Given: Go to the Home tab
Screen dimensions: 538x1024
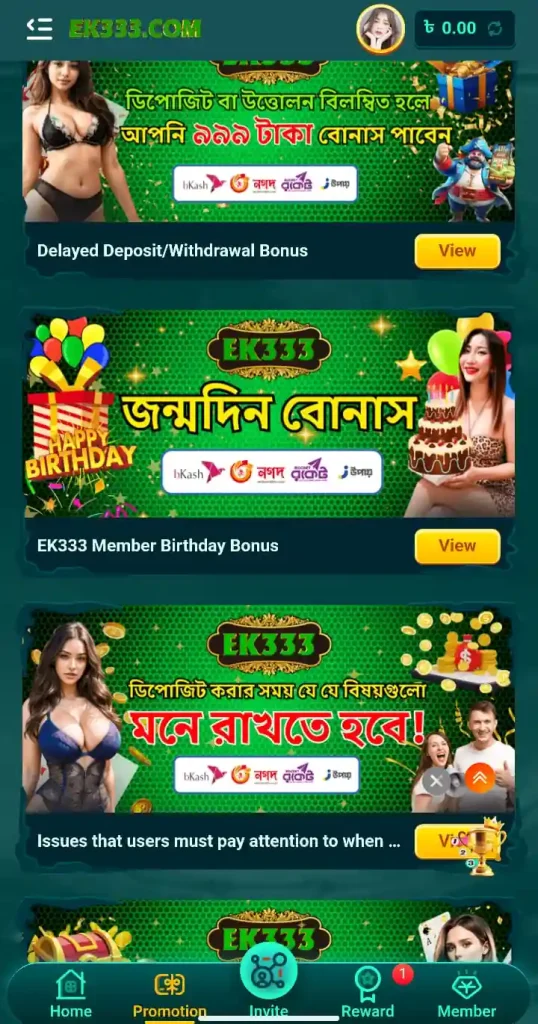Looking at the screenshot, I should [71, 994].
